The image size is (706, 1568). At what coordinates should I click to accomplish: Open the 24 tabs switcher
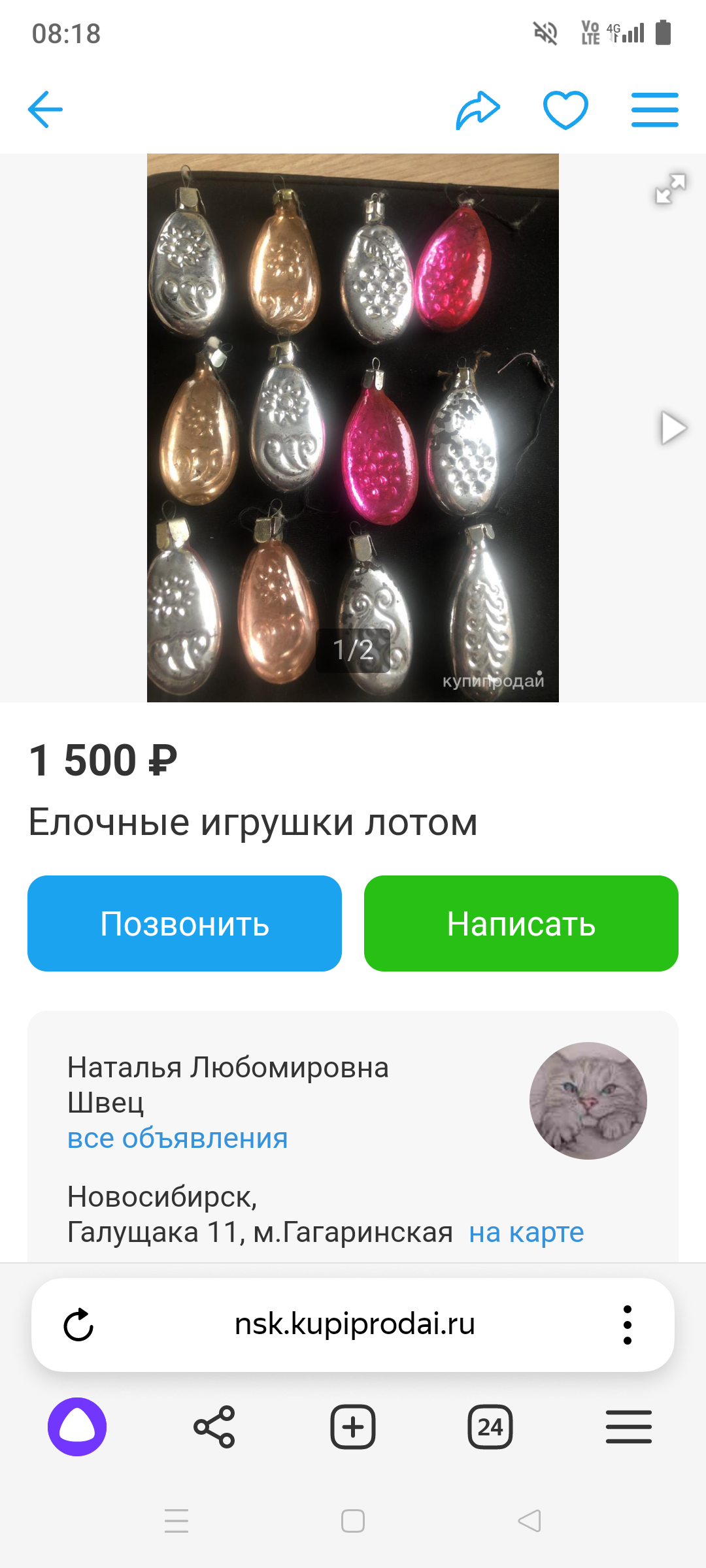tap(490, 1427)
